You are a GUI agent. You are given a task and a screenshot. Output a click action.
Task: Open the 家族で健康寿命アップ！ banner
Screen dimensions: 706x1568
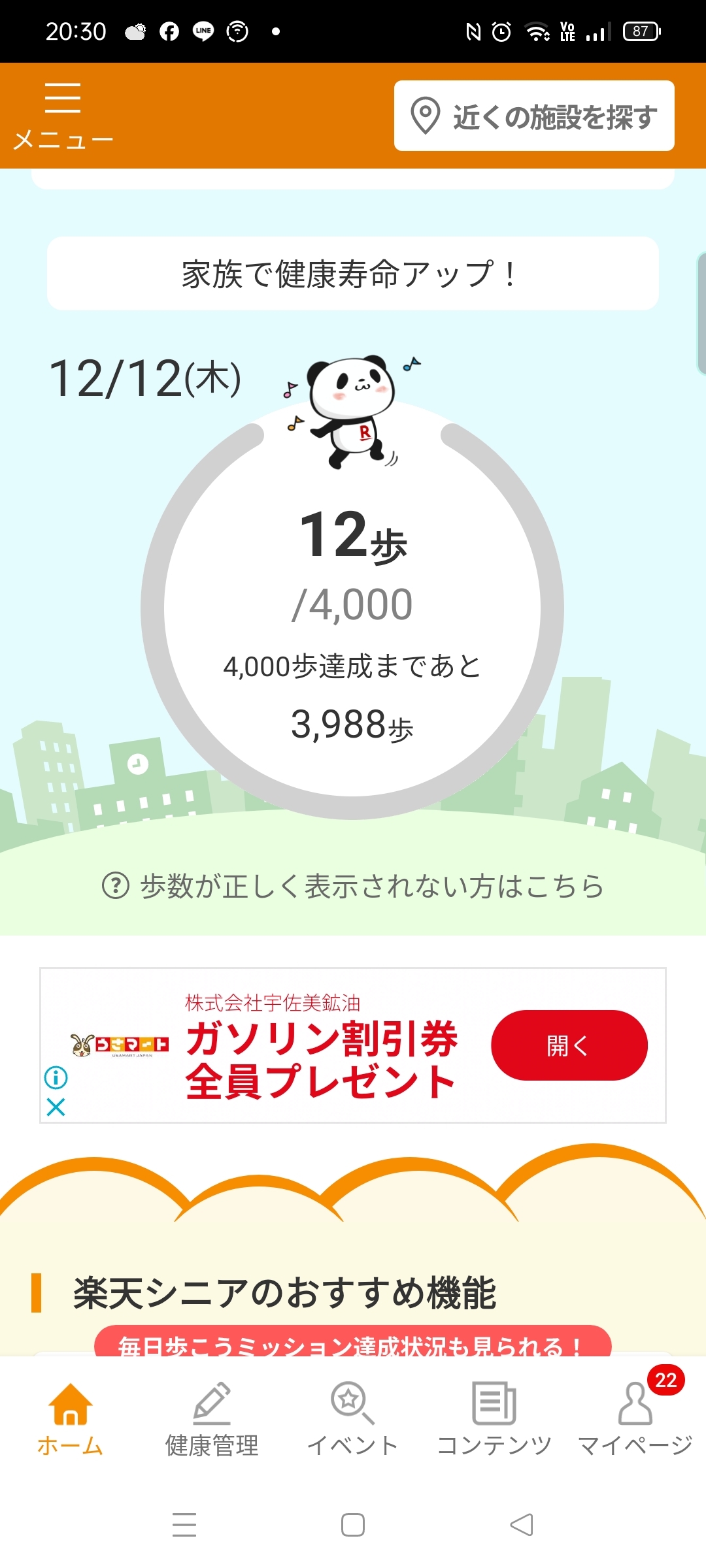coord(352,274)
